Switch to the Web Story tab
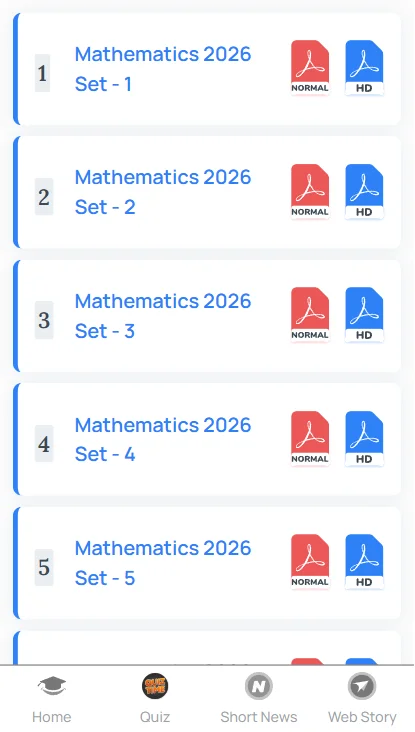The height and width of the screenshot is (732, 415). [362, 699]
